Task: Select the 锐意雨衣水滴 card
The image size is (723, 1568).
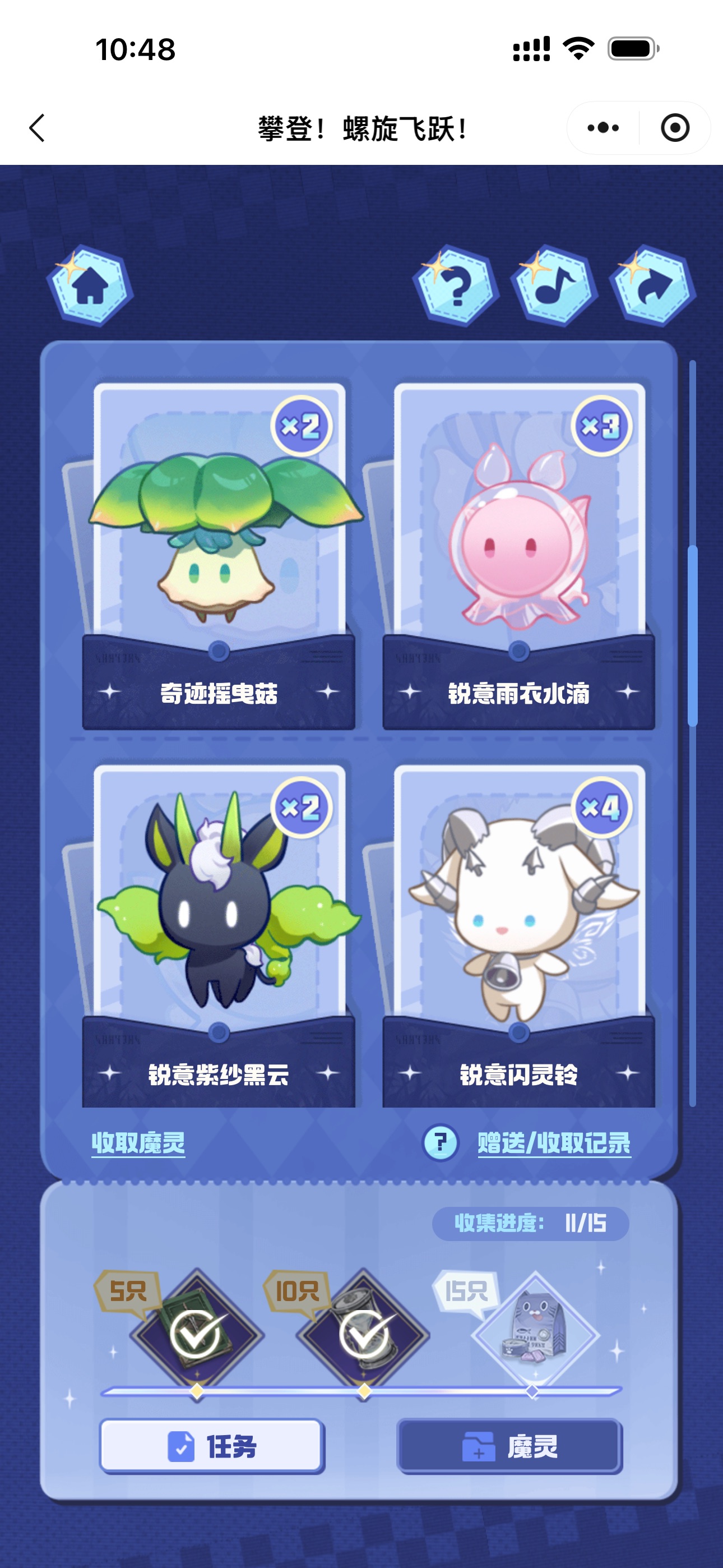Action: click(x=518, y=548)
